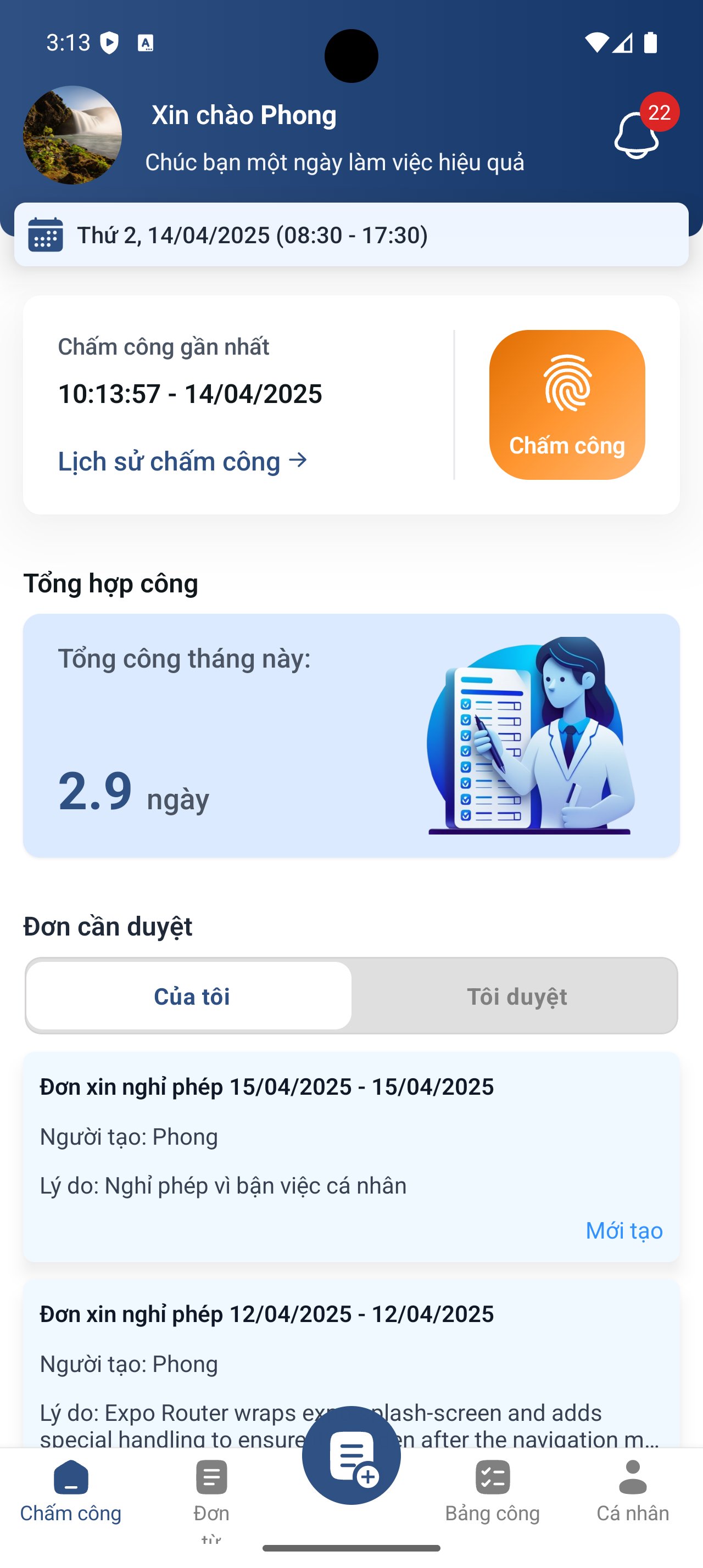703x1568 pixels.
Task: Open Lịch sử chấm công history link
Action: click(x=182, y=461)
